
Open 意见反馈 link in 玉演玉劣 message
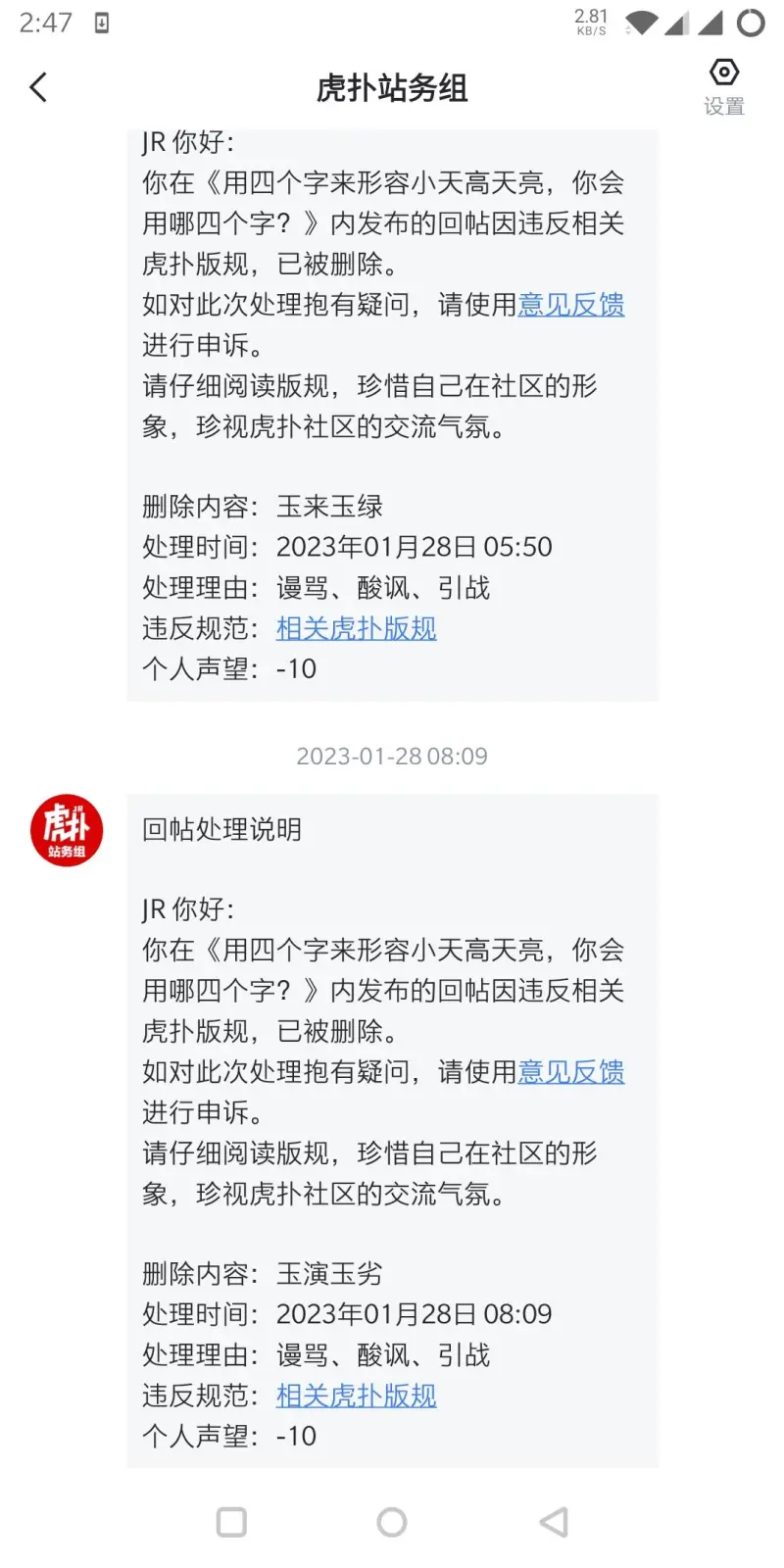tap(570, 1072)
